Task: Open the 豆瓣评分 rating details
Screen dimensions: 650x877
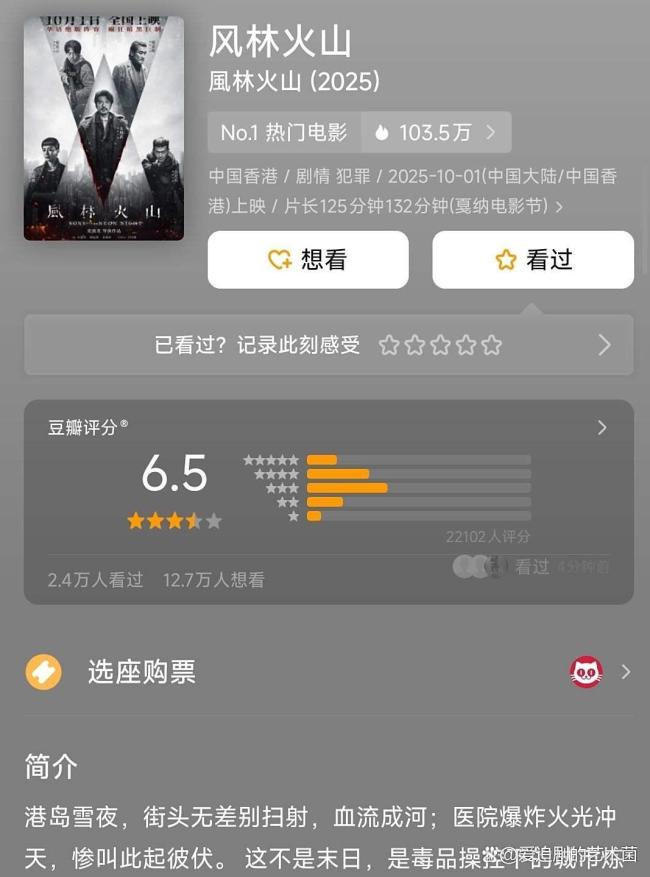Action: click(602, 428)
